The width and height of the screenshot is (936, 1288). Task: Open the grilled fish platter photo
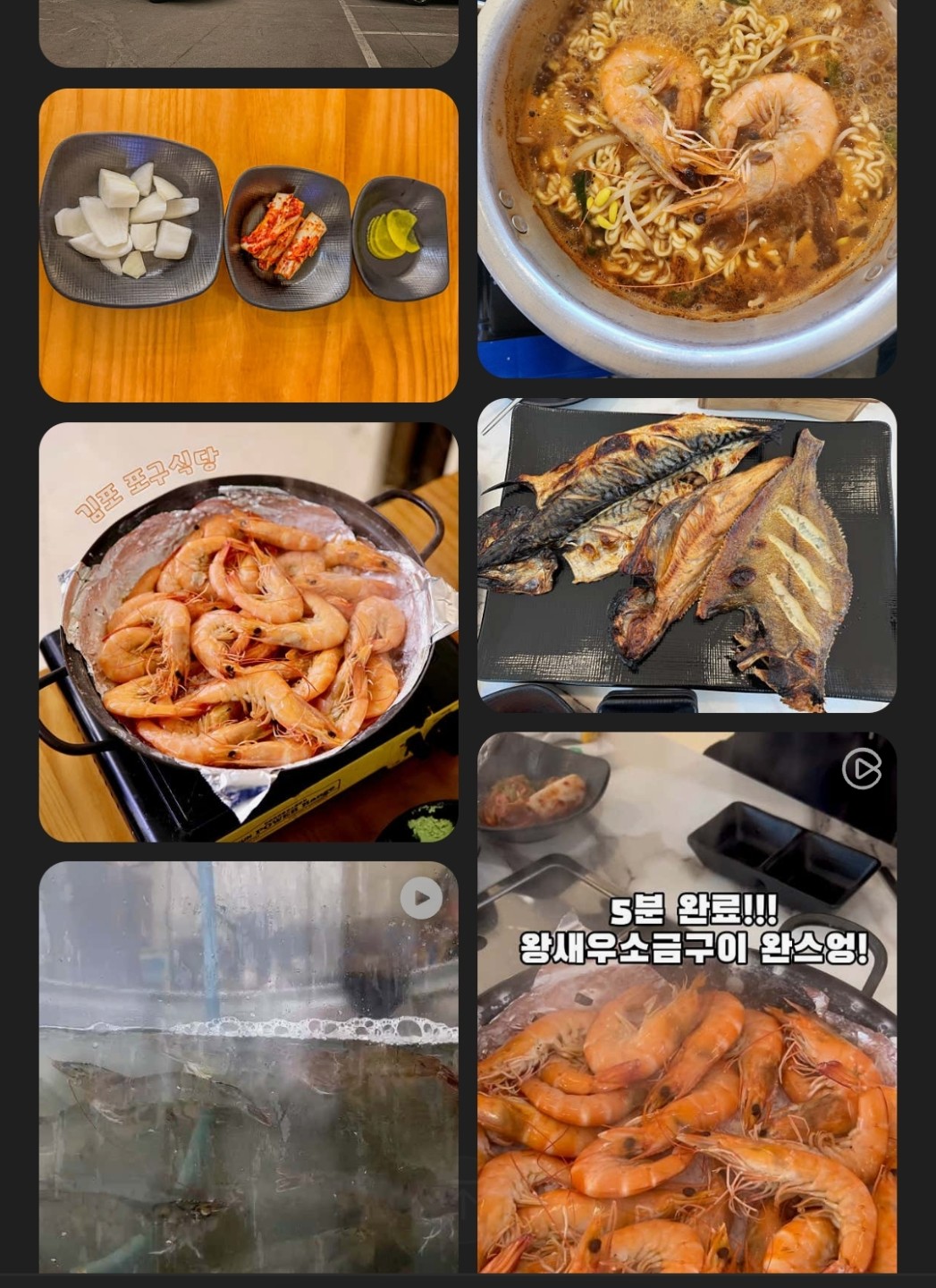tap(687, 555)
